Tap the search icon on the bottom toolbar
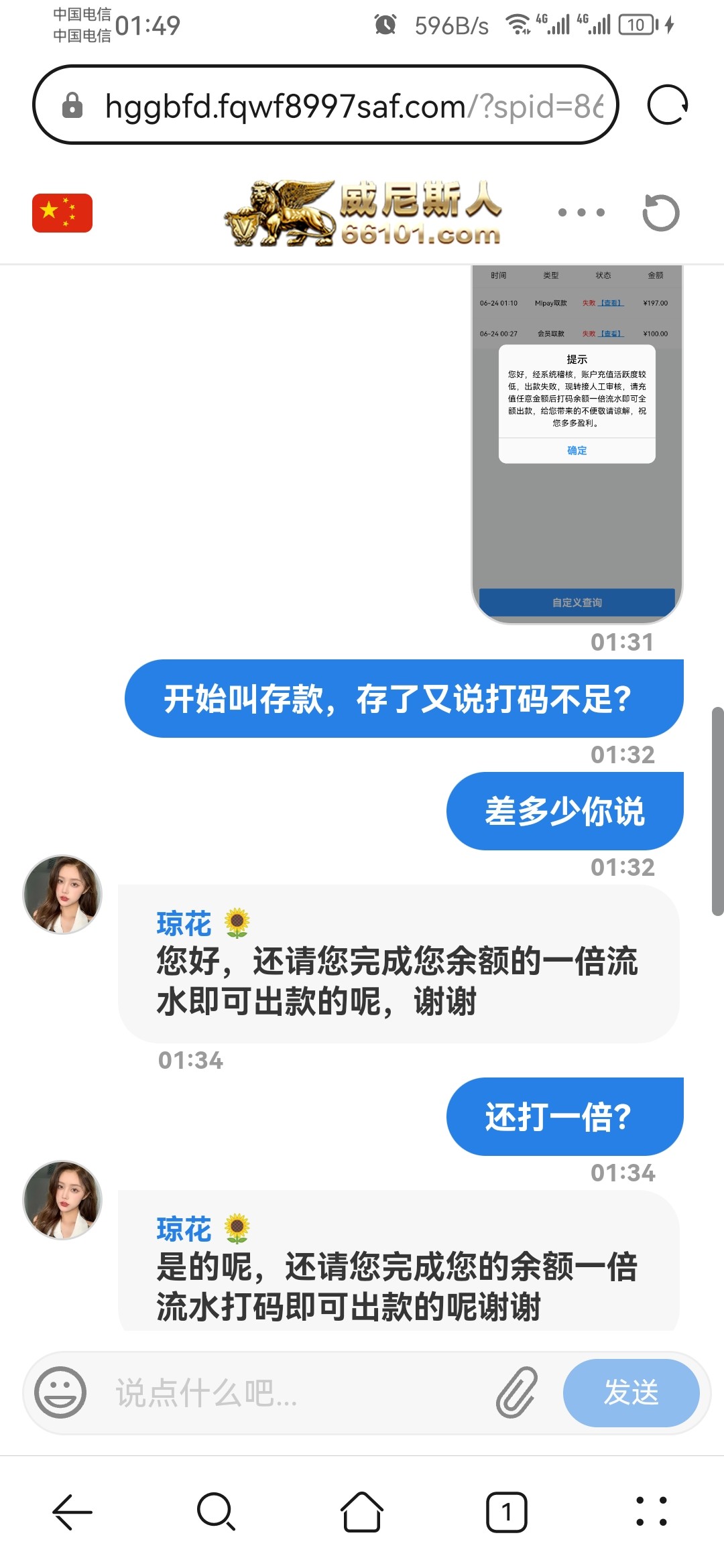 [x=216, y=1512]
